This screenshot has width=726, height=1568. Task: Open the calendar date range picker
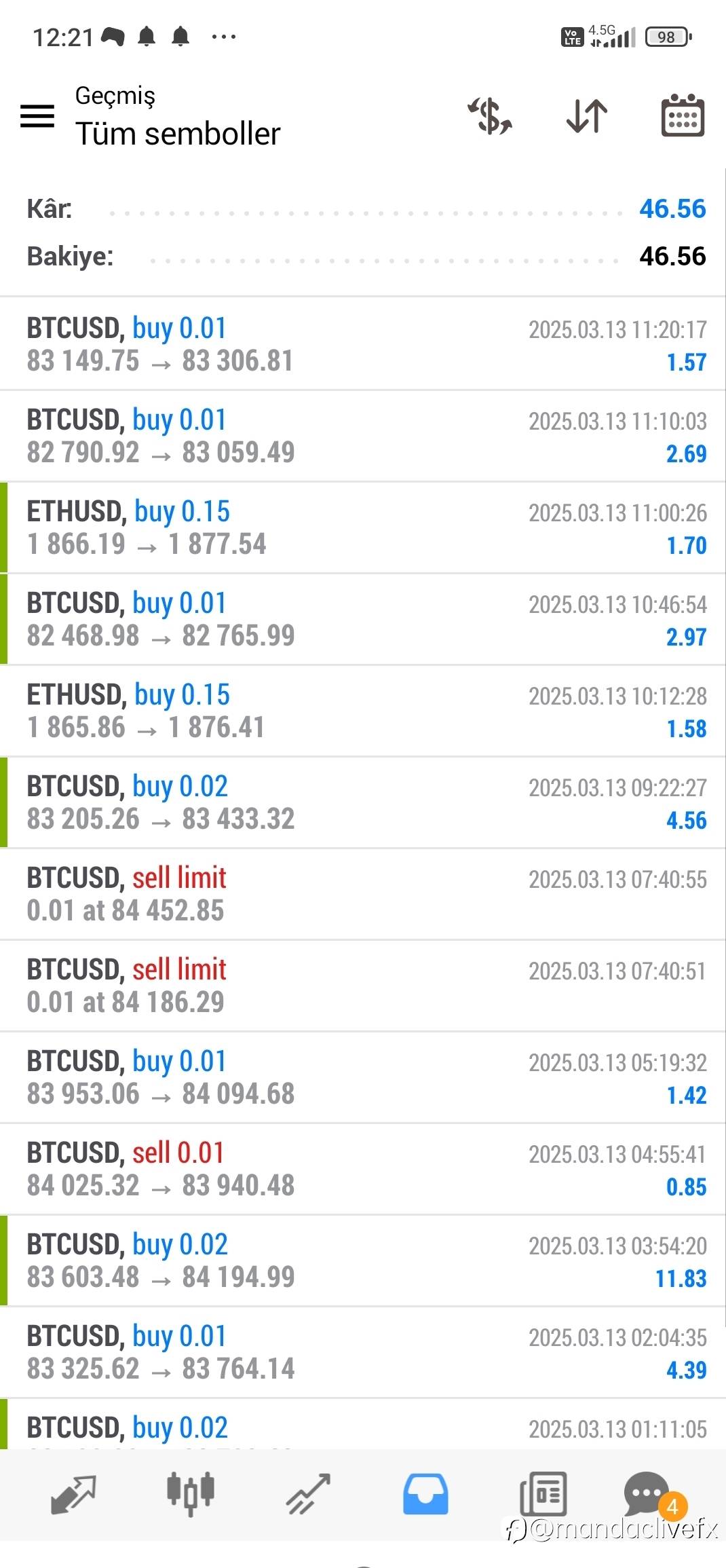[x=683, y=116]
